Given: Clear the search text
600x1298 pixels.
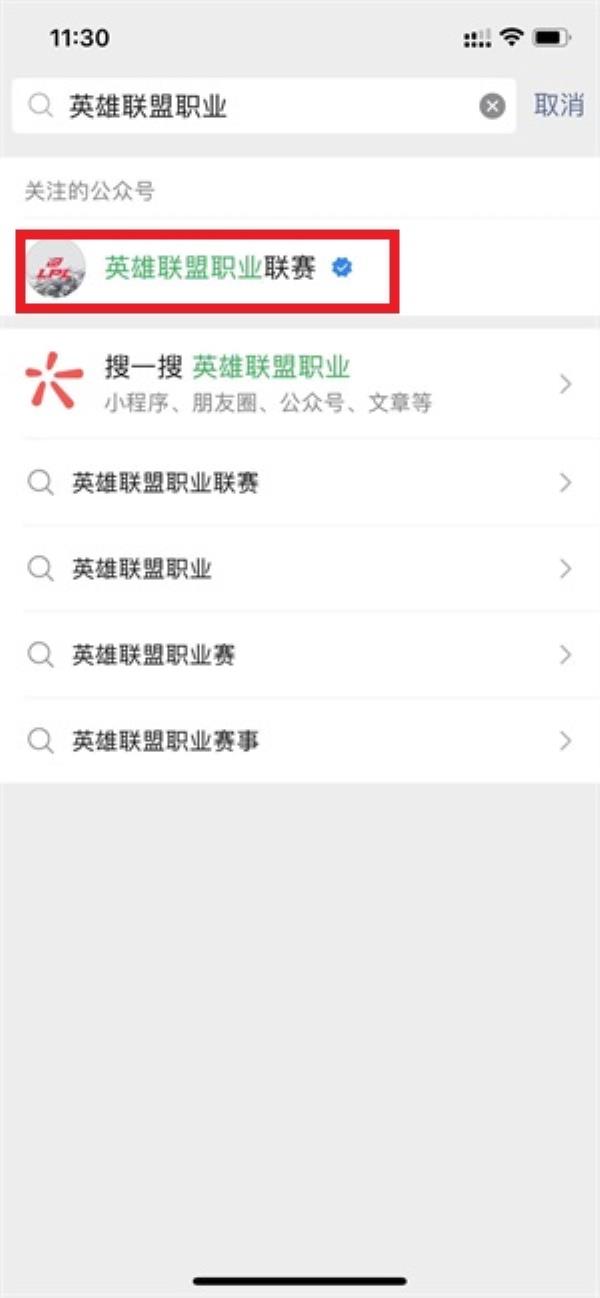Looking at the screenshot, I should tap(492, 106).
